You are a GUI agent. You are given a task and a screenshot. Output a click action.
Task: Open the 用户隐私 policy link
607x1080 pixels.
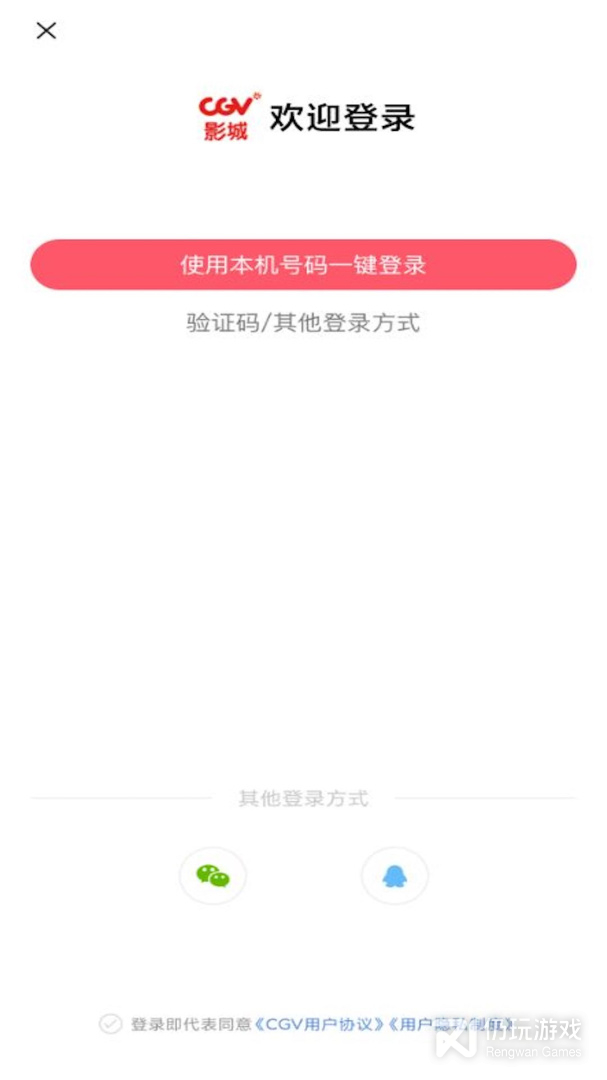[452, 1024]
